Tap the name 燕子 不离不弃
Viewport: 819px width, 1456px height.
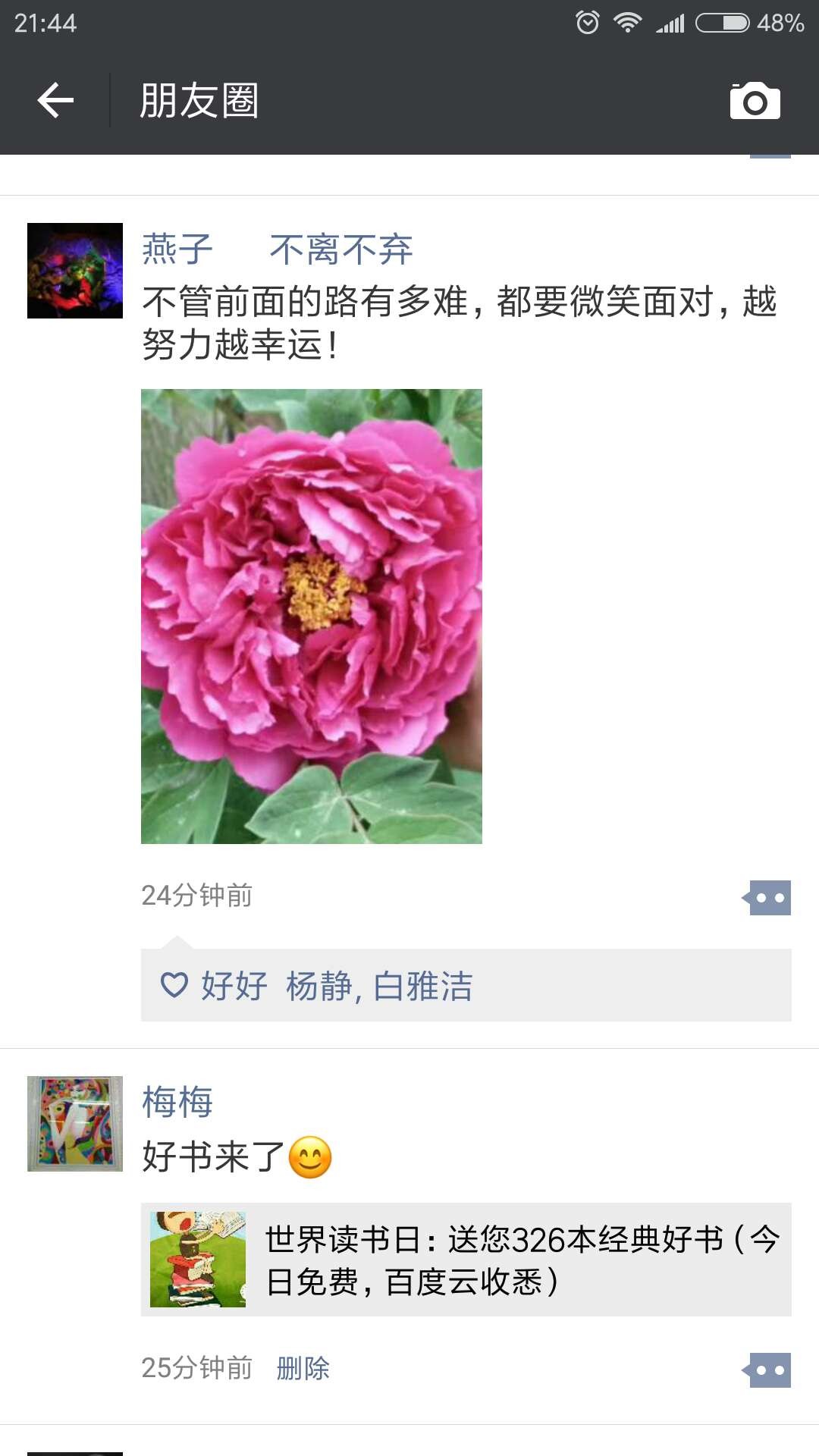[x=277, y=249]
